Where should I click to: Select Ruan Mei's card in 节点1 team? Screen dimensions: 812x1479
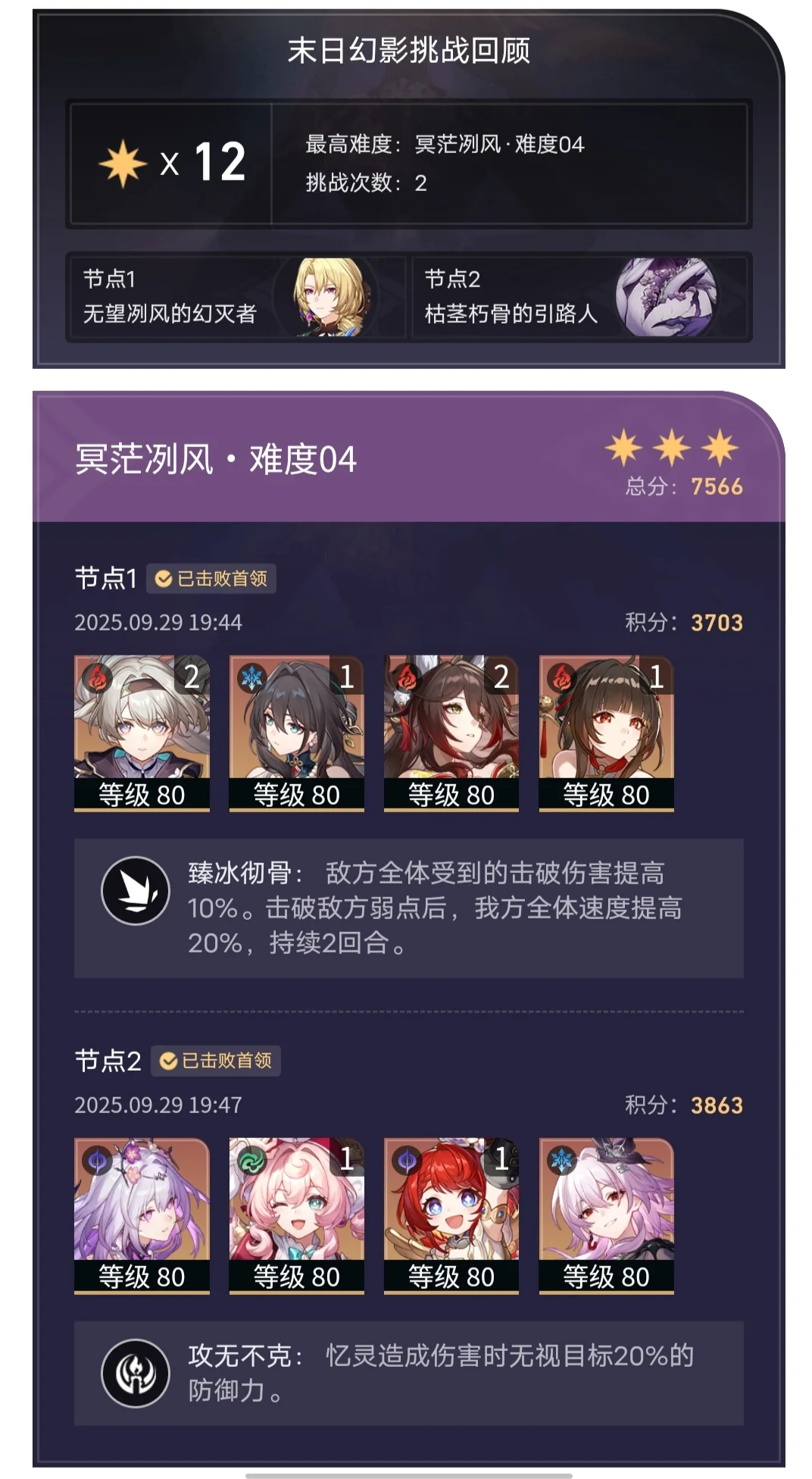[x=296, y=733]
